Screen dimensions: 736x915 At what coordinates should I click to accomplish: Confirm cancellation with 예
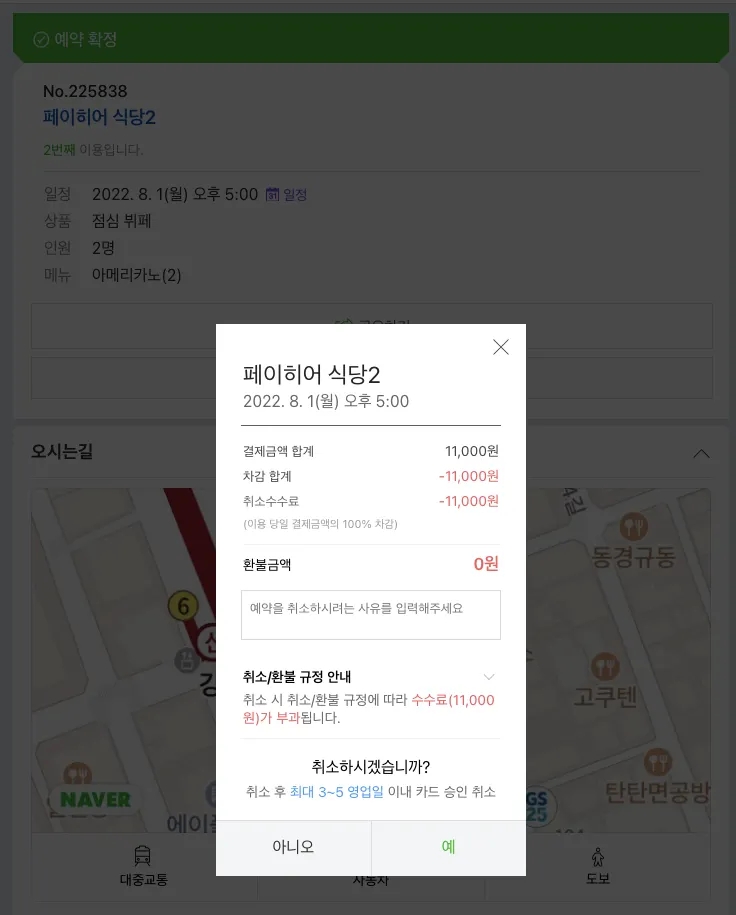click(448, 847)
